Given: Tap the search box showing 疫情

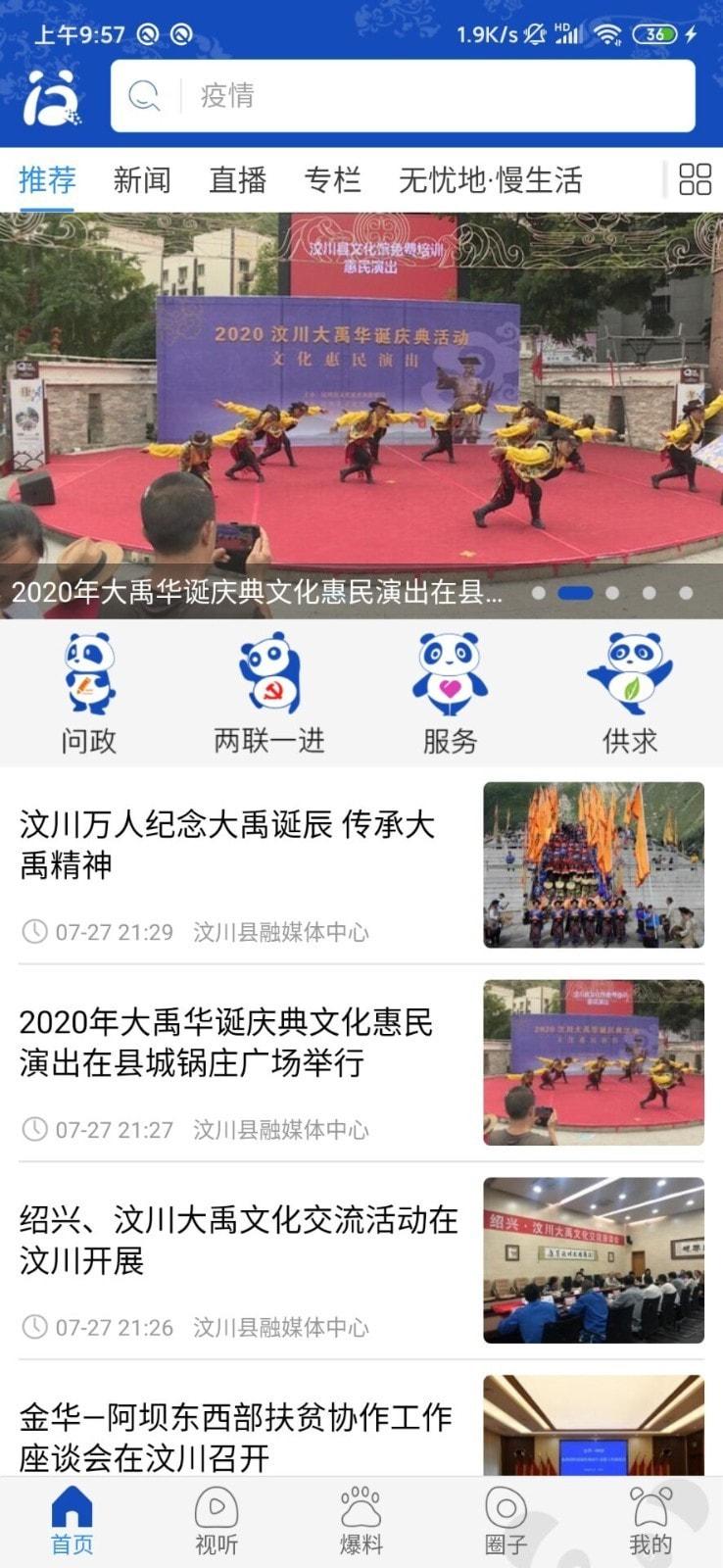Looking at the screenshot, I should coord(402,95).
